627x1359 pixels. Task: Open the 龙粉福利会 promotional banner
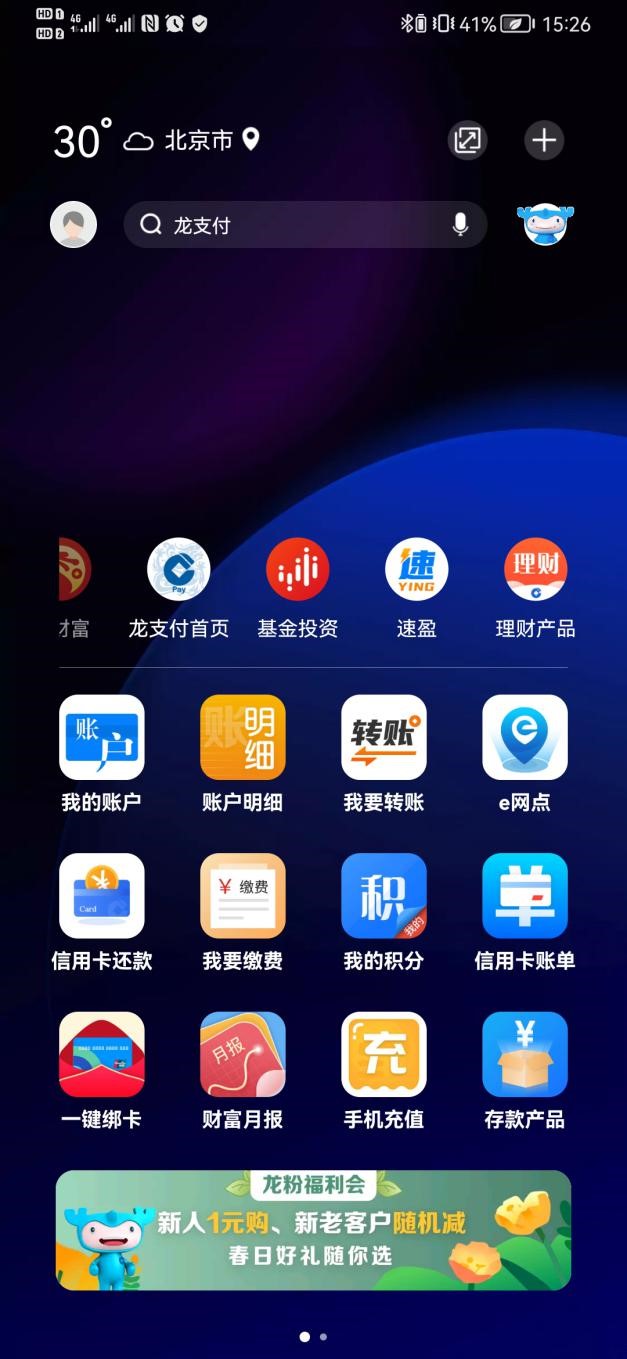point(313,1230)
